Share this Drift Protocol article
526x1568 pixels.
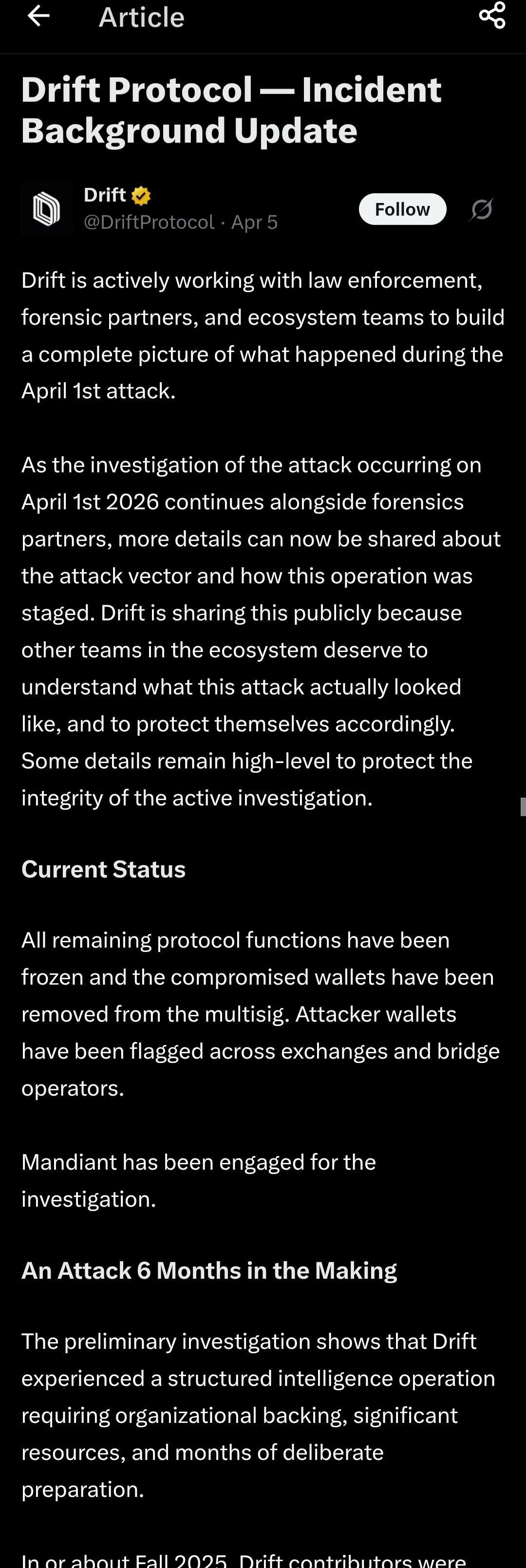492,16
